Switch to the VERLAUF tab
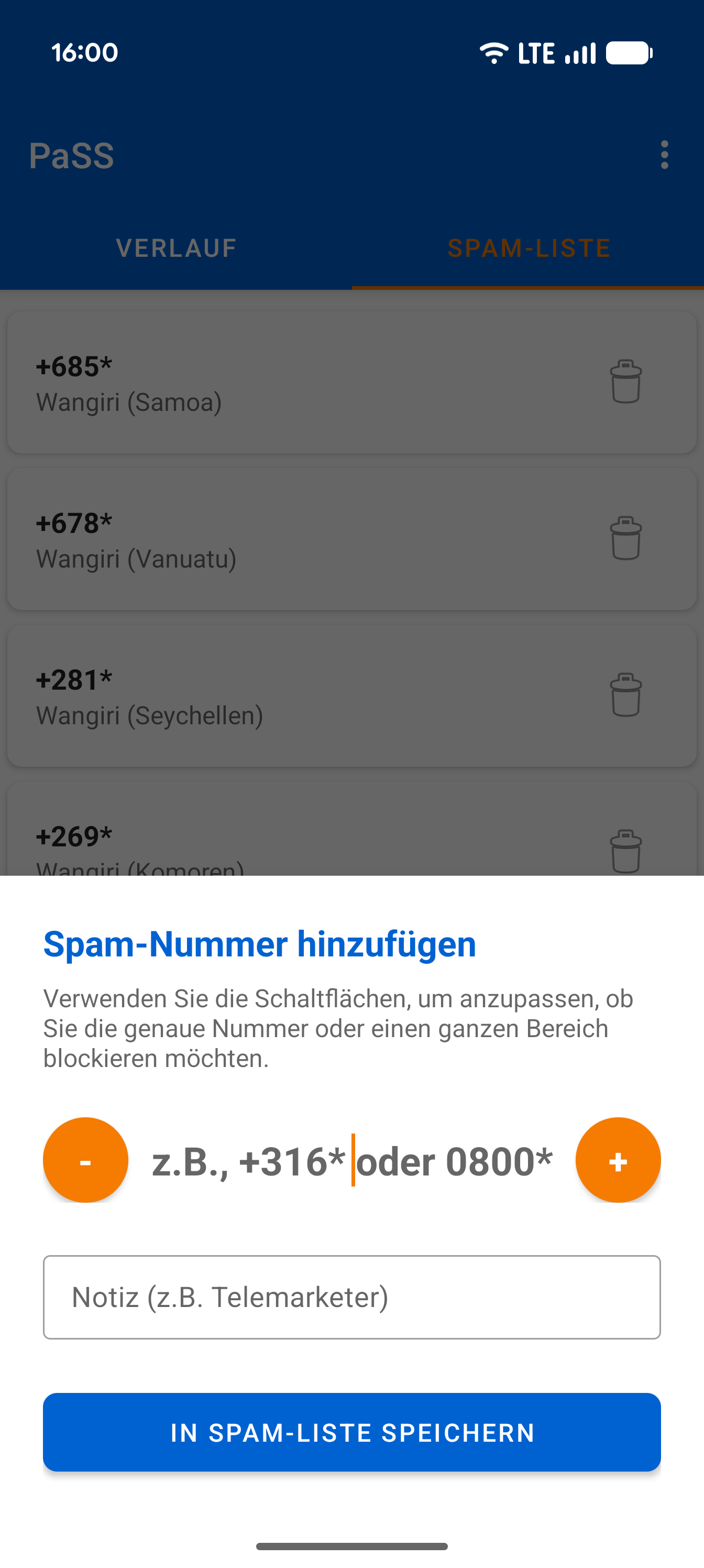704x1568 pixels. (x=176, y=247)
